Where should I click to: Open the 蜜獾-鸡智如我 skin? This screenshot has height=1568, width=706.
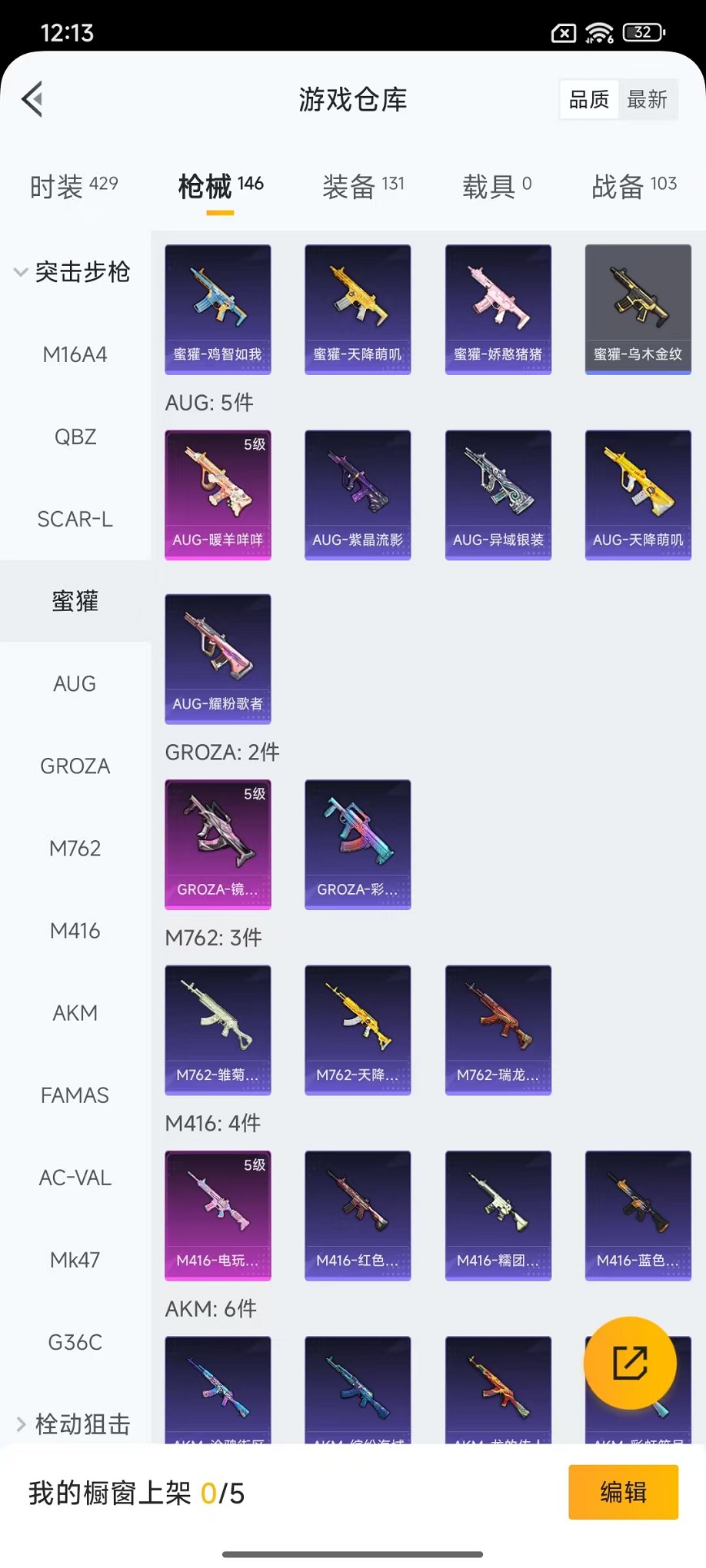[x=218, y=309]
